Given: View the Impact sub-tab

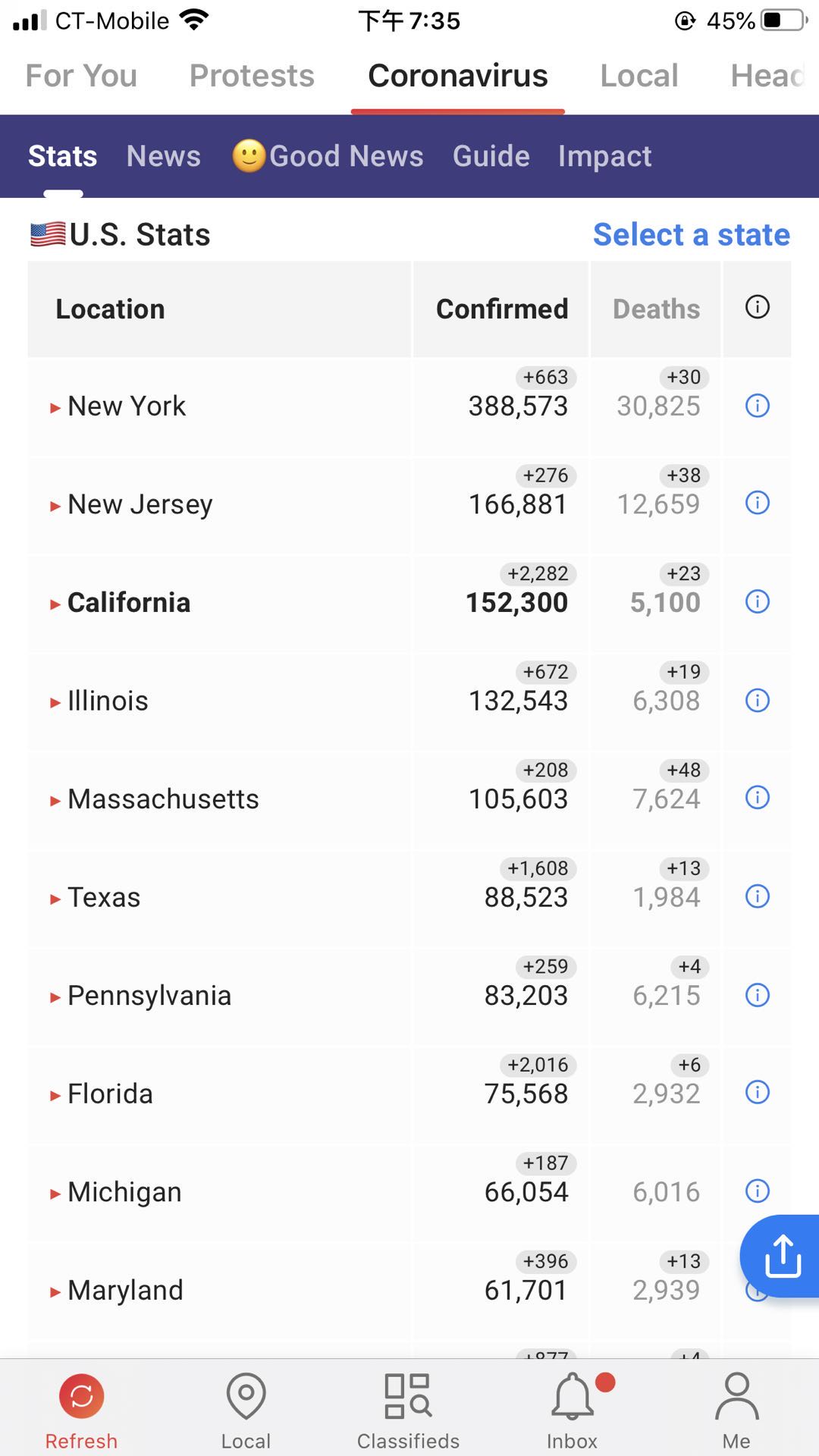Looking at the screenshot, I should pyautogui.click(x=605, y=156).
